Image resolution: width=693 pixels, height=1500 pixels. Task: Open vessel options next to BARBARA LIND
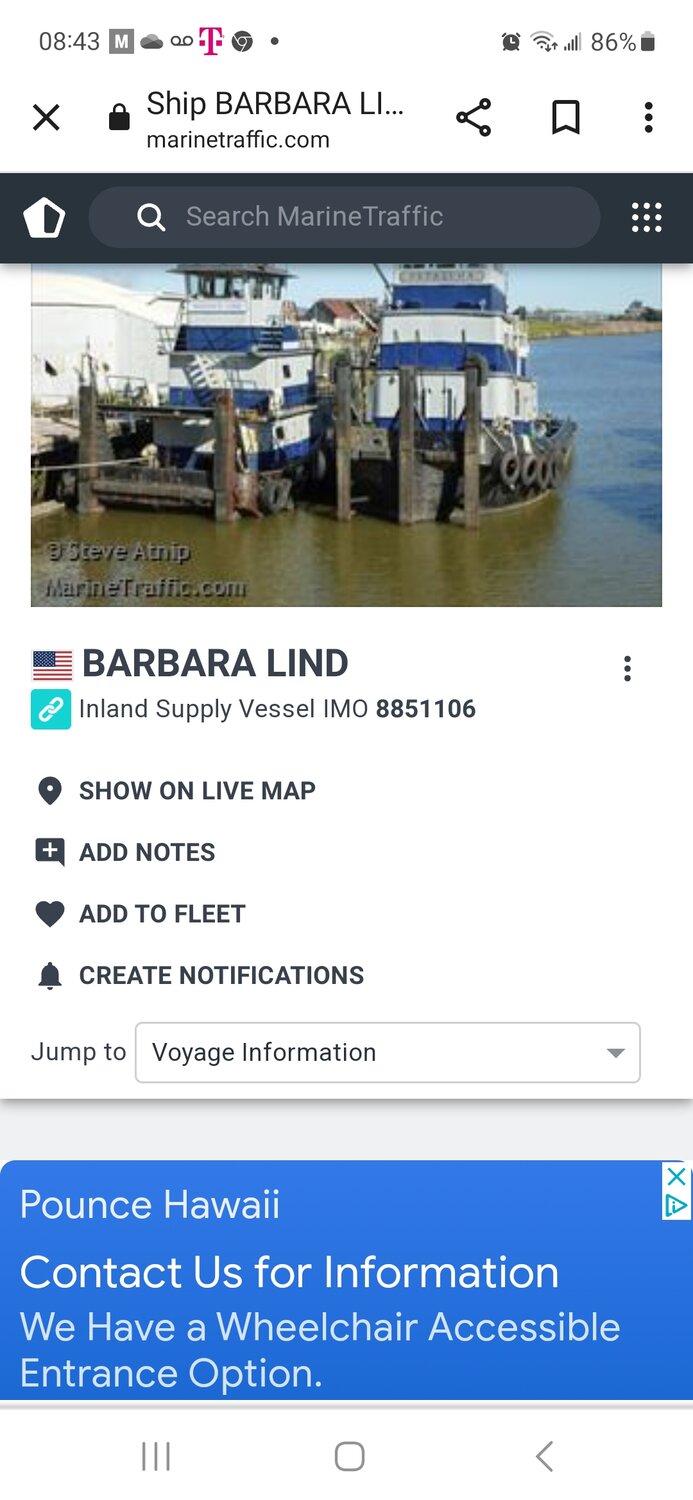click(627, 669)
